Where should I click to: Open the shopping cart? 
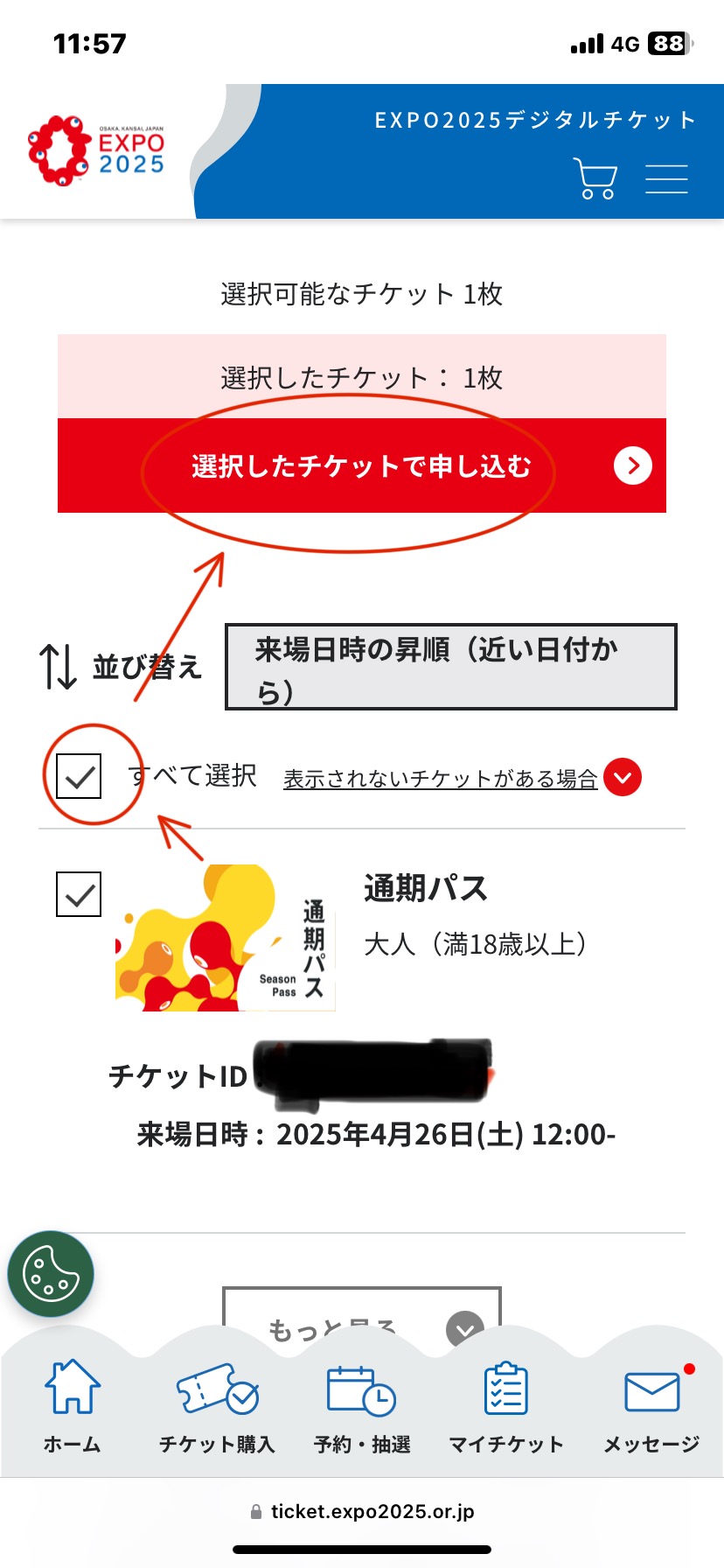(595, 178)
